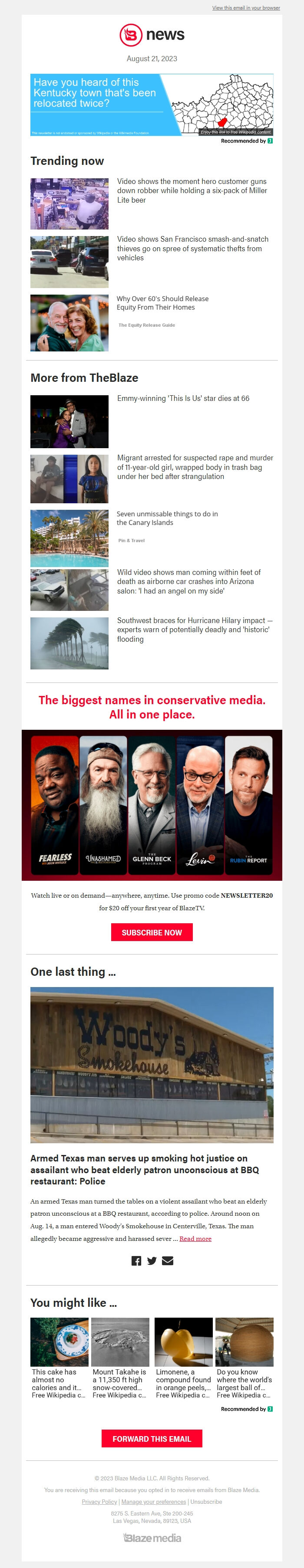
Task: Open Seven unmissable things in Canary Islands
Action: click(x=167, y=518)
